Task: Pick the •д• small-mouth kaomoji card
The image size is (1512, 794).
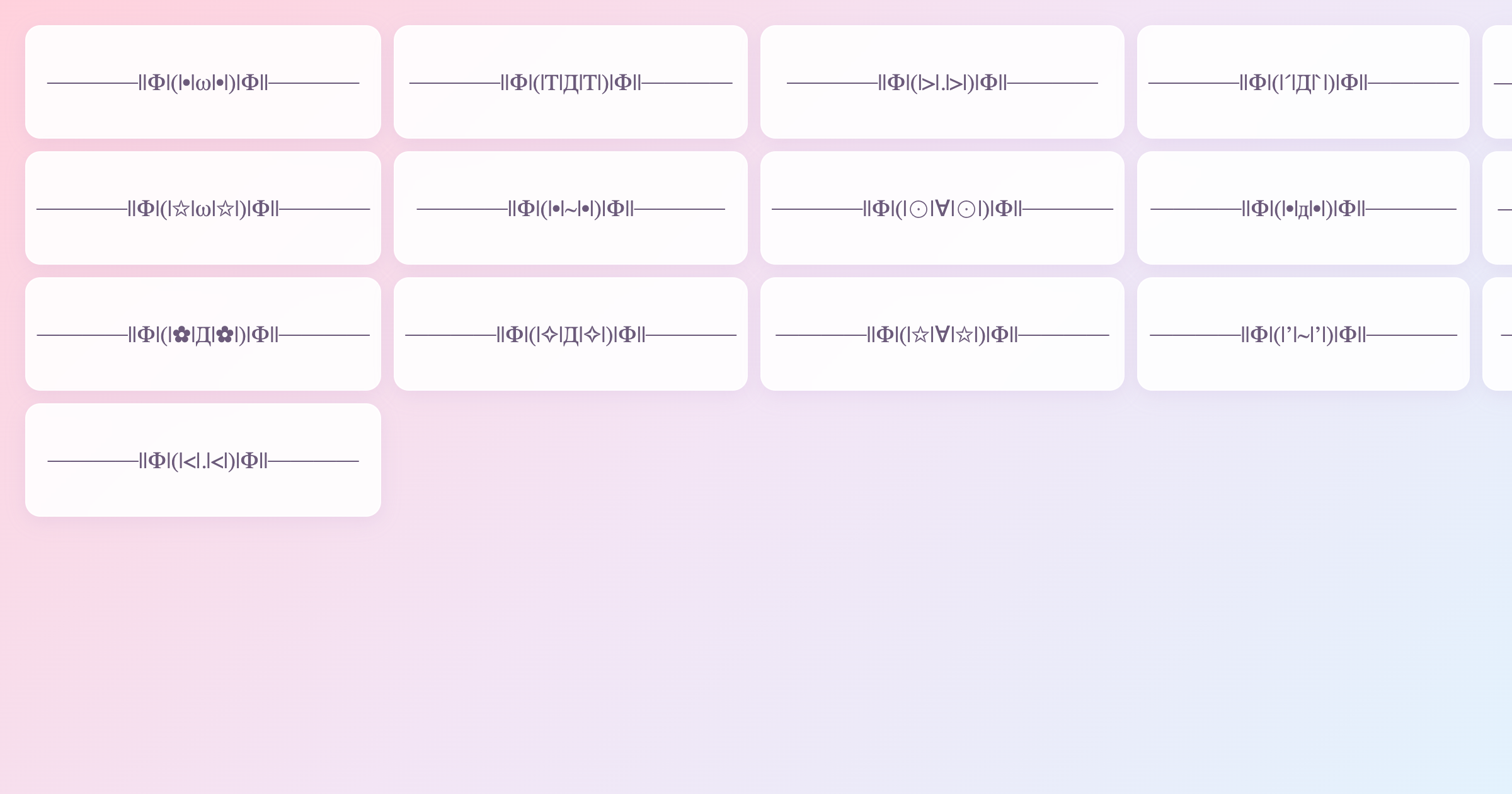Action: tap(1303, 208)
